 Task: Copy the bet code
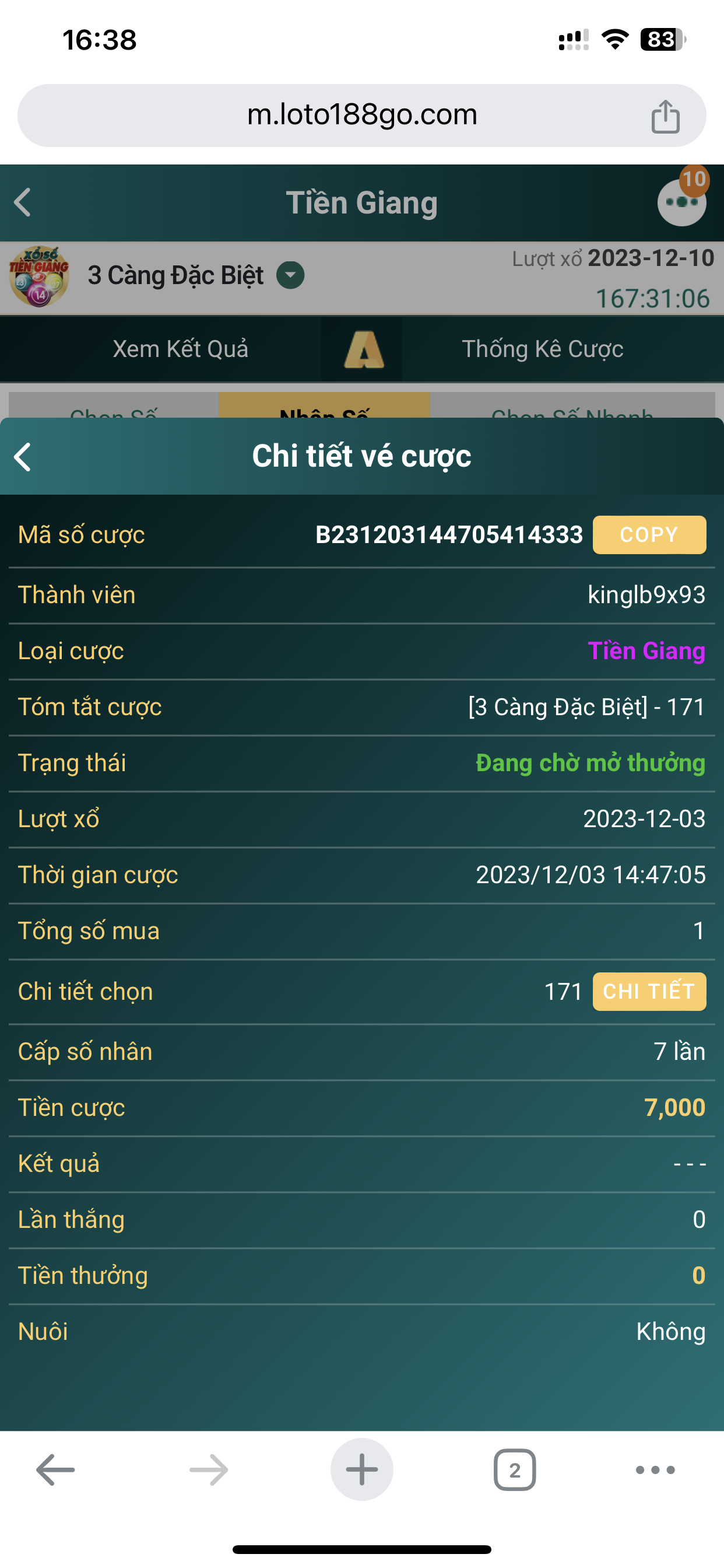point(649,535)
